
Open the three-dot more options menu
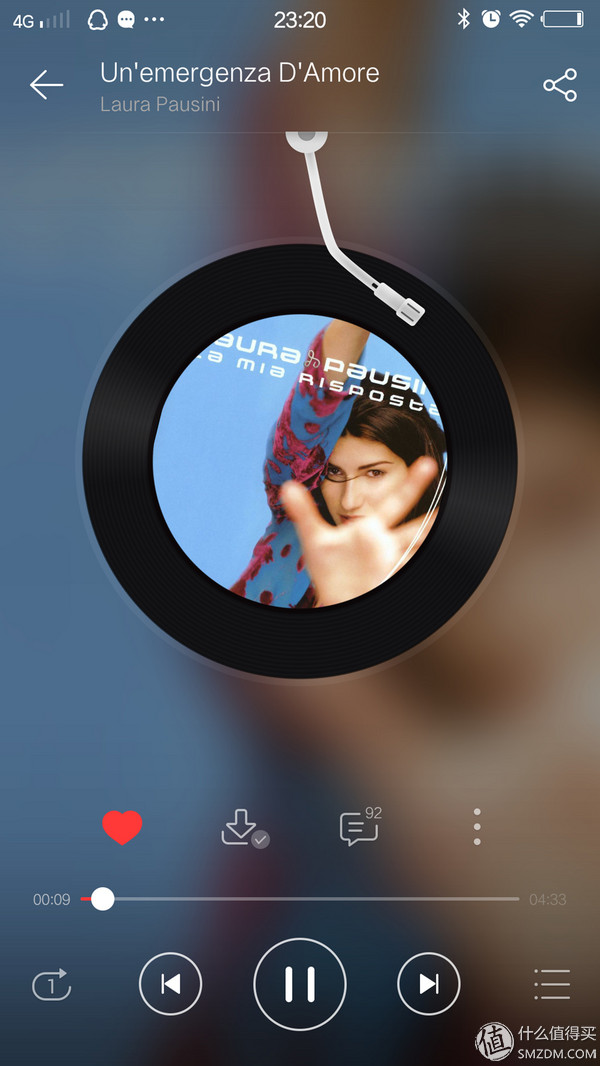[x=477, y=828]
